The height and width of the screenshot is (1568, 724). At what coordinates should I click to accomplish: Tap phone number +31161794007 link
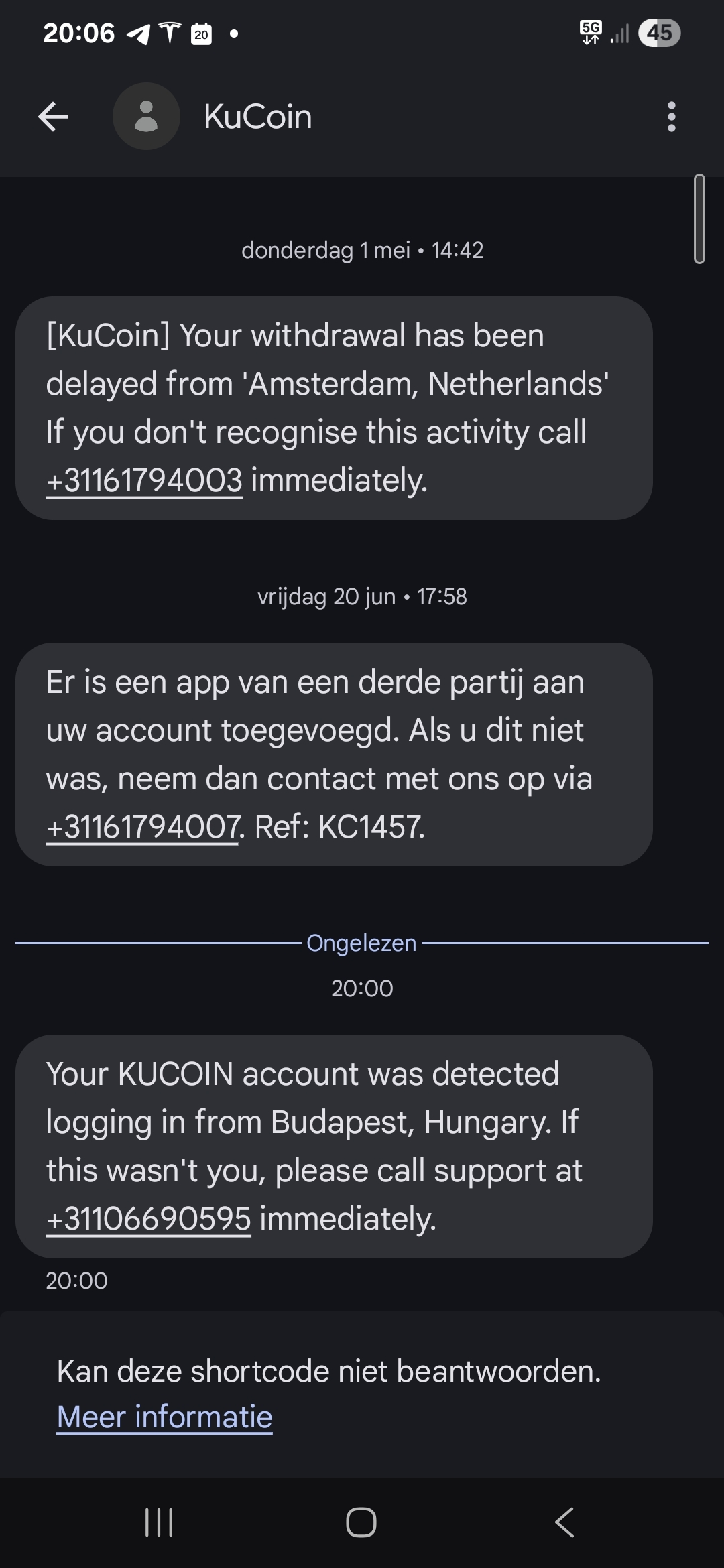[x=143, y=827]
